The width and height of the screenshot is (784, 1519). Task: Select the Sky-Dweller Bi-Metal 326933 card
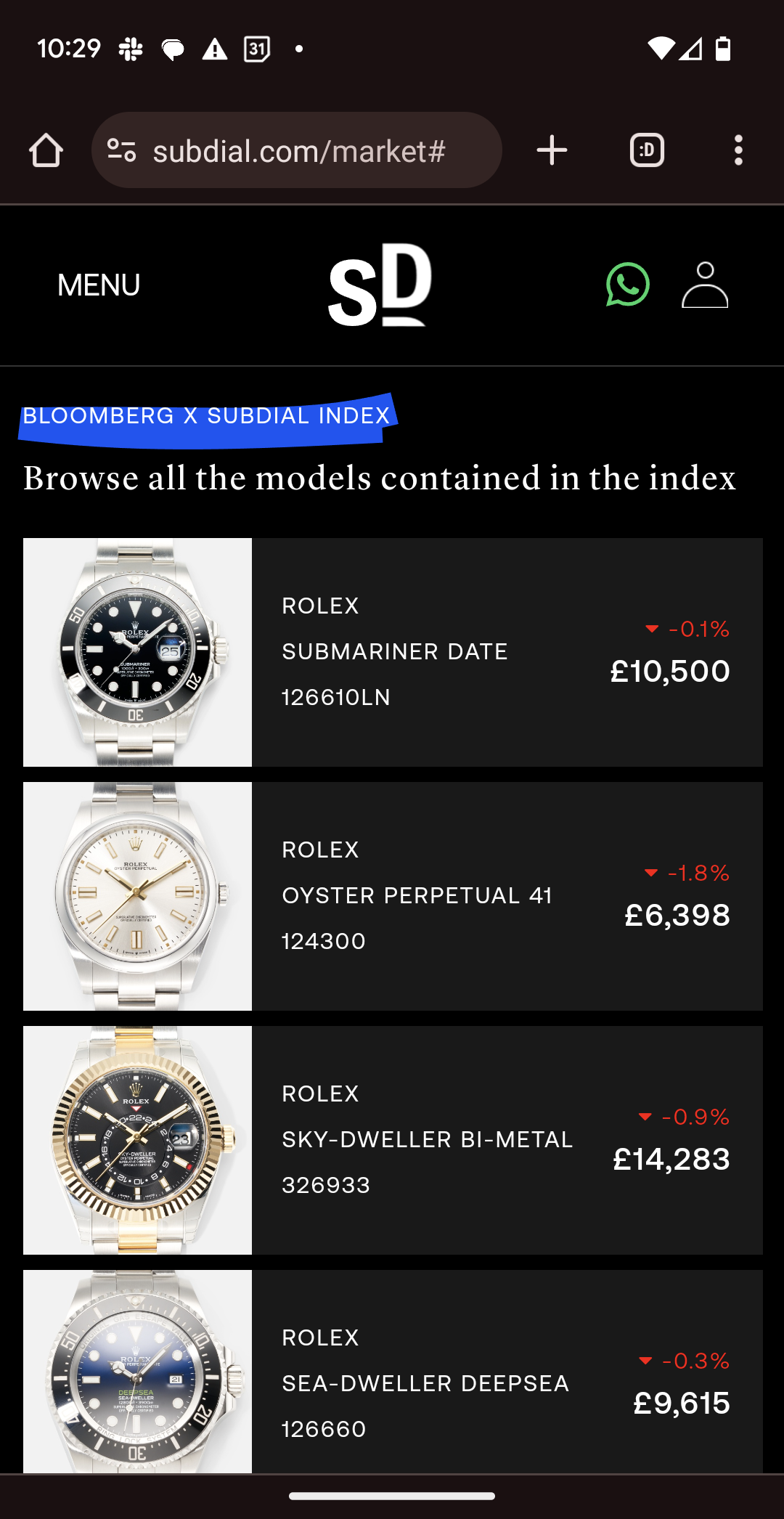pos(436,1140)
